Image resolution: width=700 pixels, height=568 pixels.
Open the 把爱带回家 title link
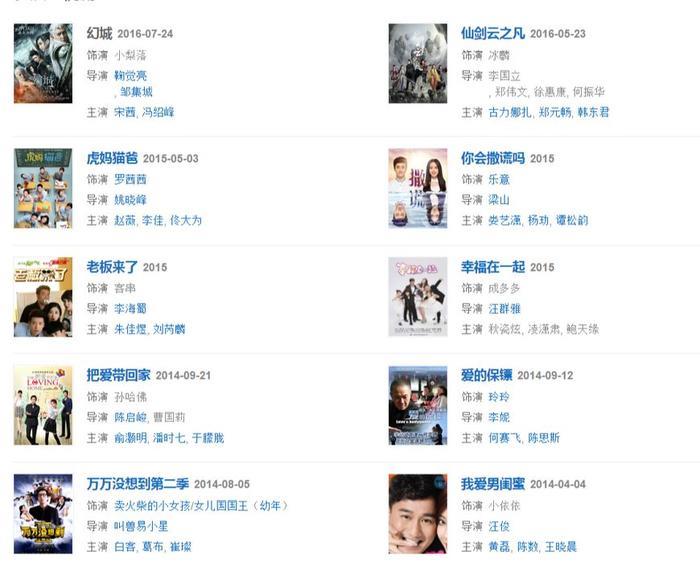pos(119,375)
